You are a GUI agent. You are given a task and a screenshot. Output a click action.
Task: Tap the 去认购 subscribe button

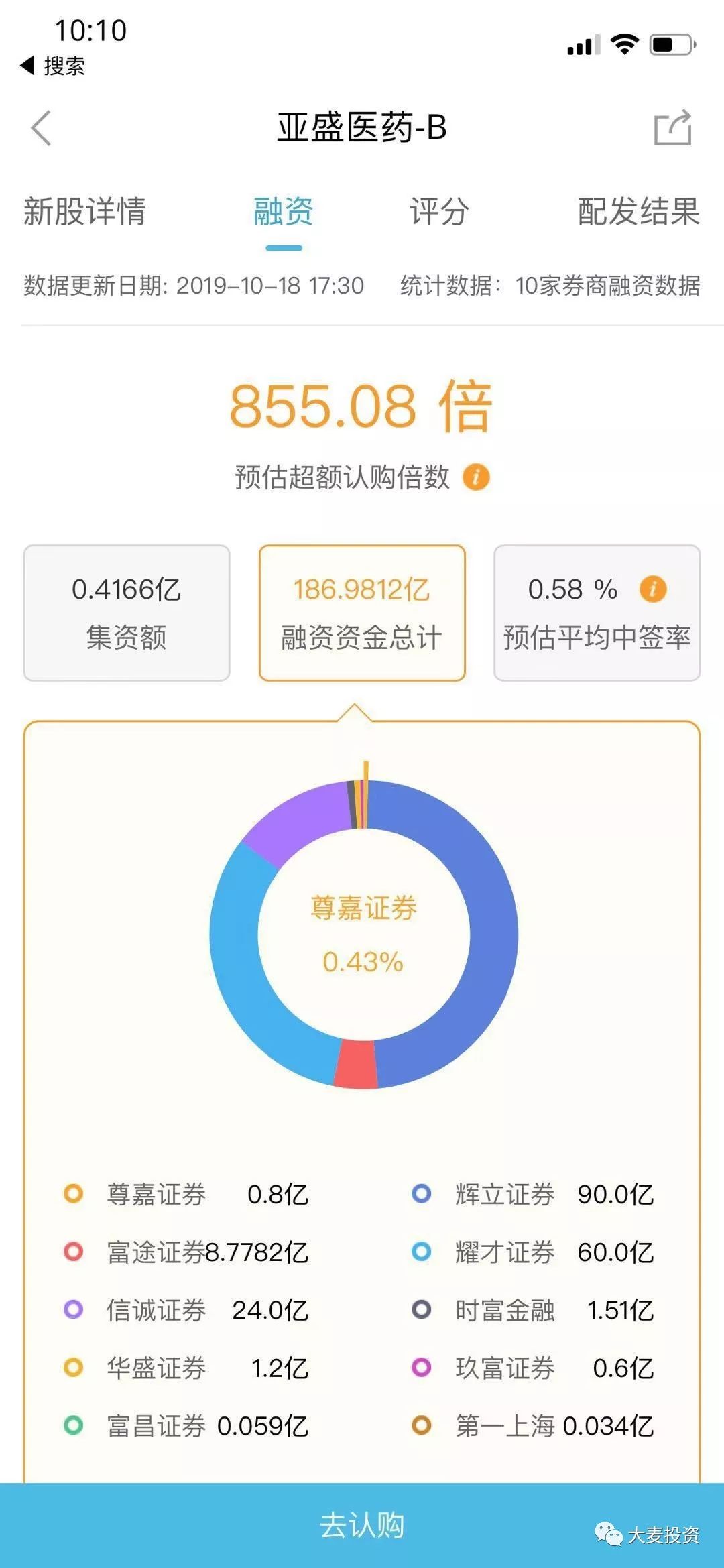[362, 1525]
